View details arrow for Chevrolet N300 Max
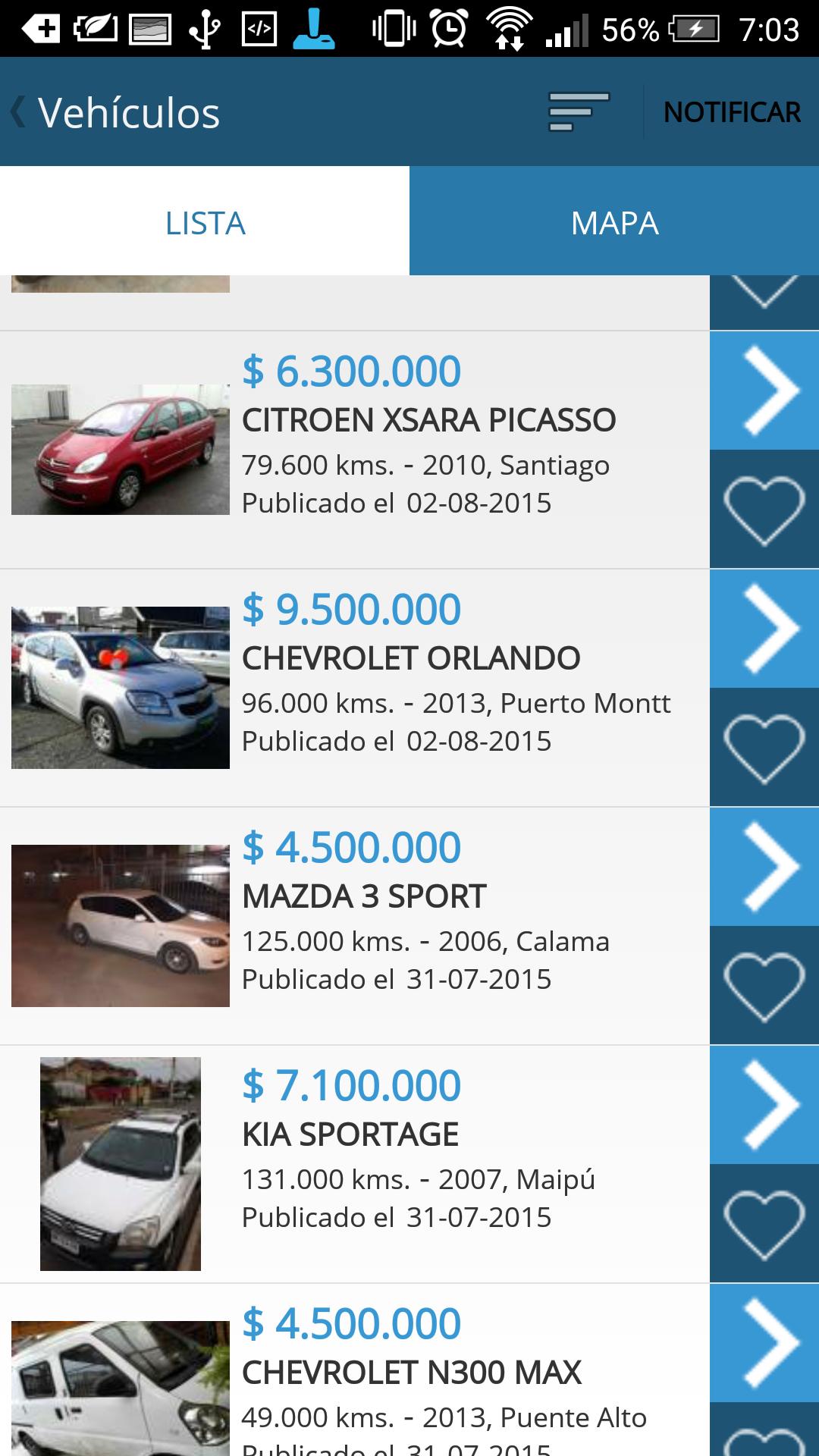Screen dimensions: 819x1456 click(x=764, y=1343)
